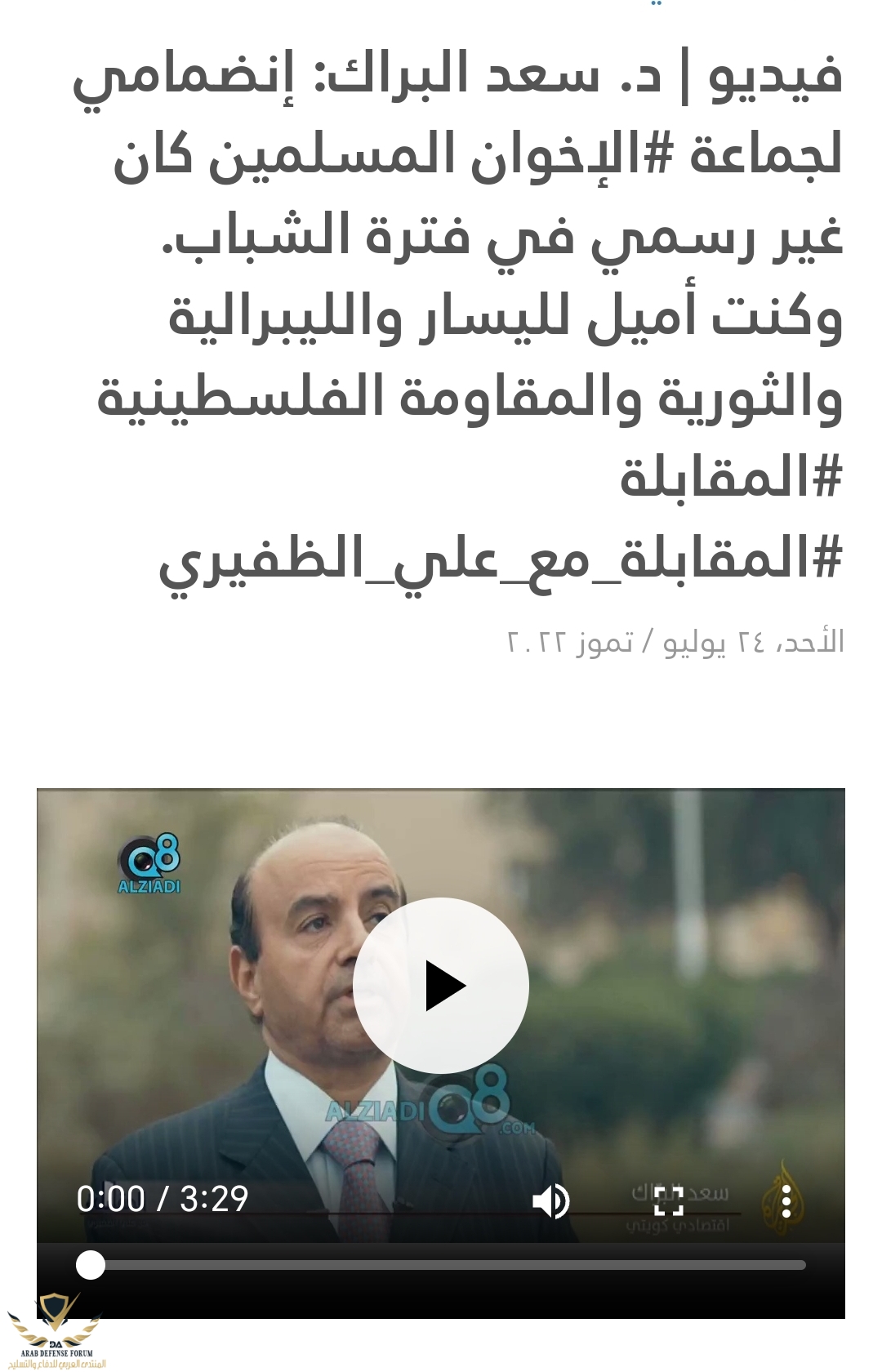The height and width of the screenshot is (1372, 882).
Task: Play the Saad Al-Barrak interview video
Action: (x=441, y=986)
